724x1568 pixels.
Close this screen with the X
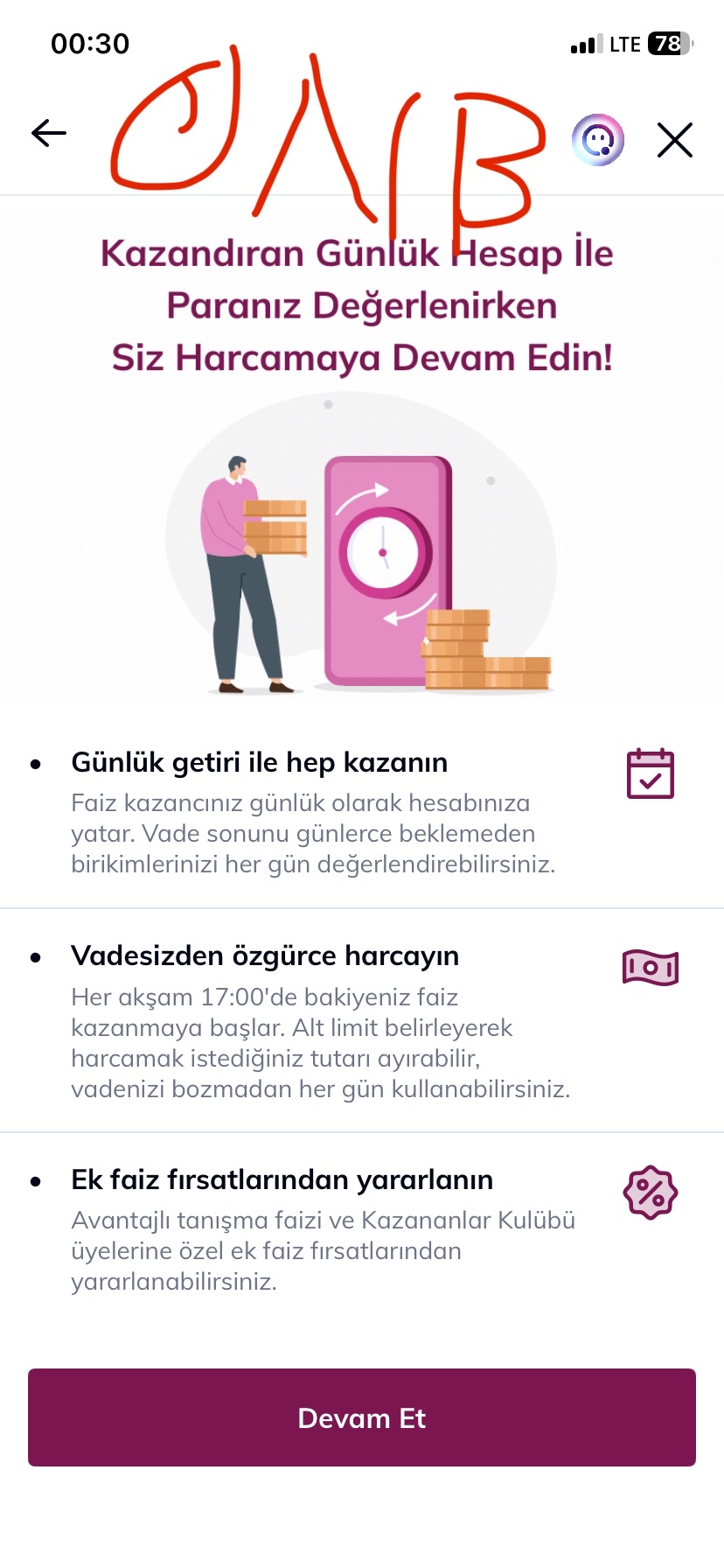click(674, 140)
